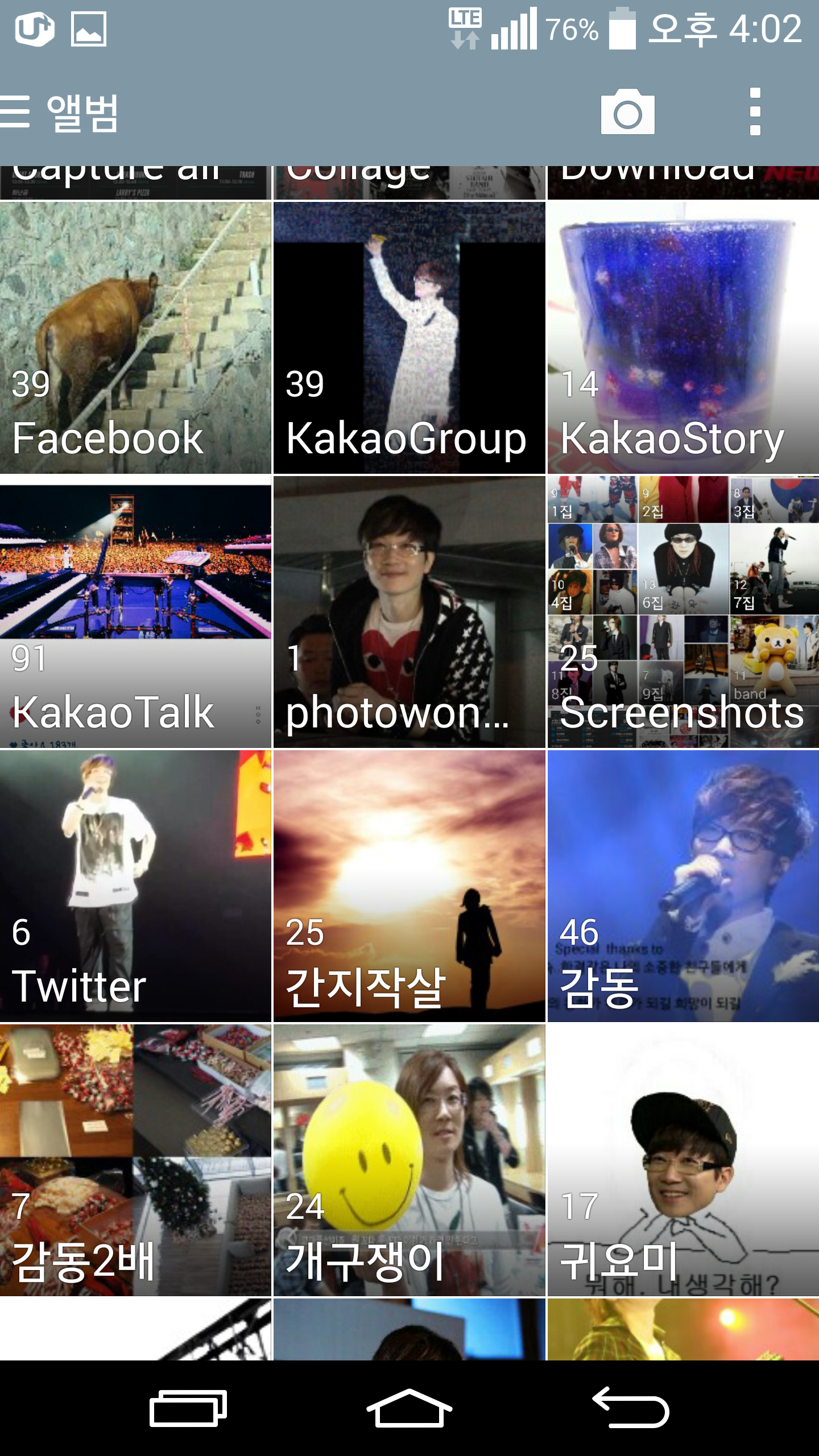Open the KakaoStory album

683,338
